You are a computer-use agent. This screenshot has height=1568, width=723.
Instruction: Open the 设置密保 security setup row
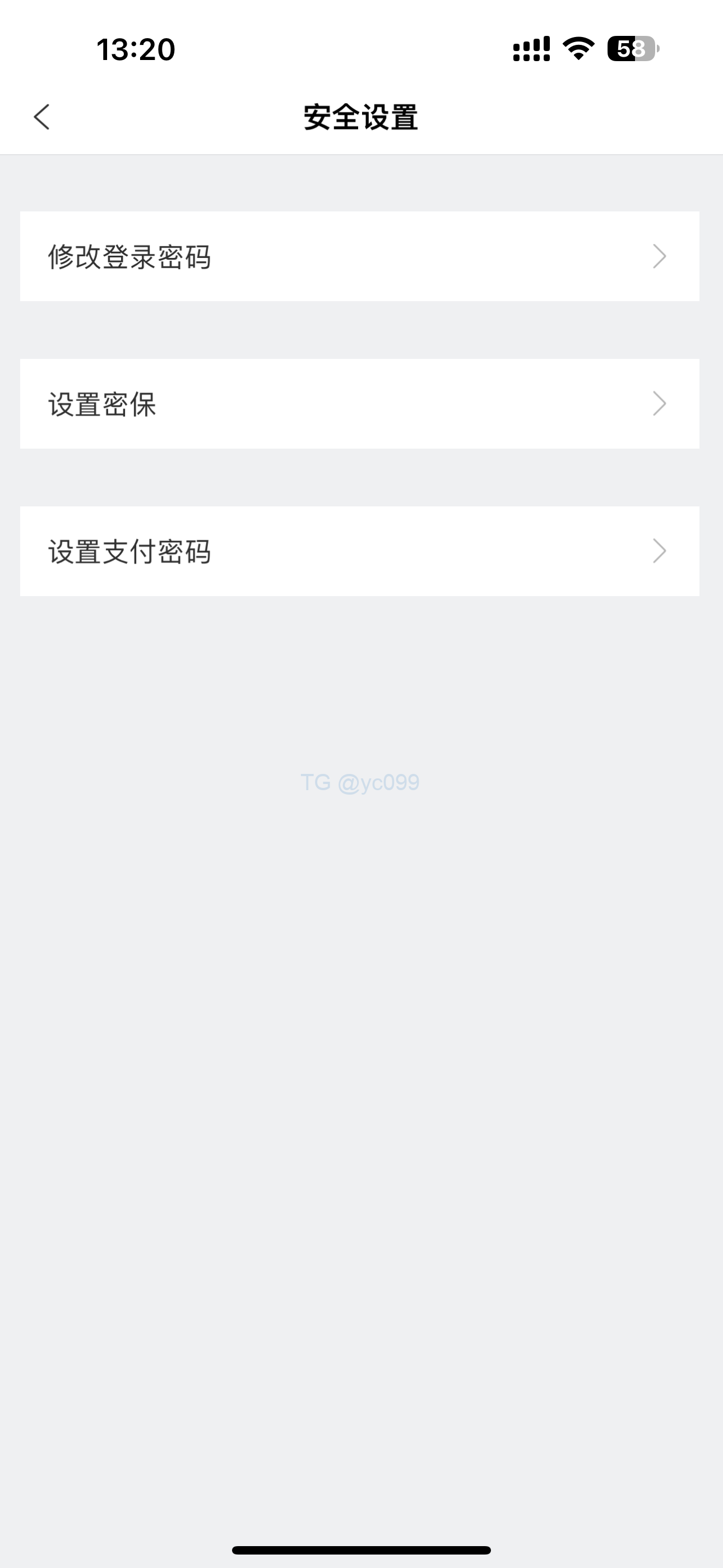(359, 404)
